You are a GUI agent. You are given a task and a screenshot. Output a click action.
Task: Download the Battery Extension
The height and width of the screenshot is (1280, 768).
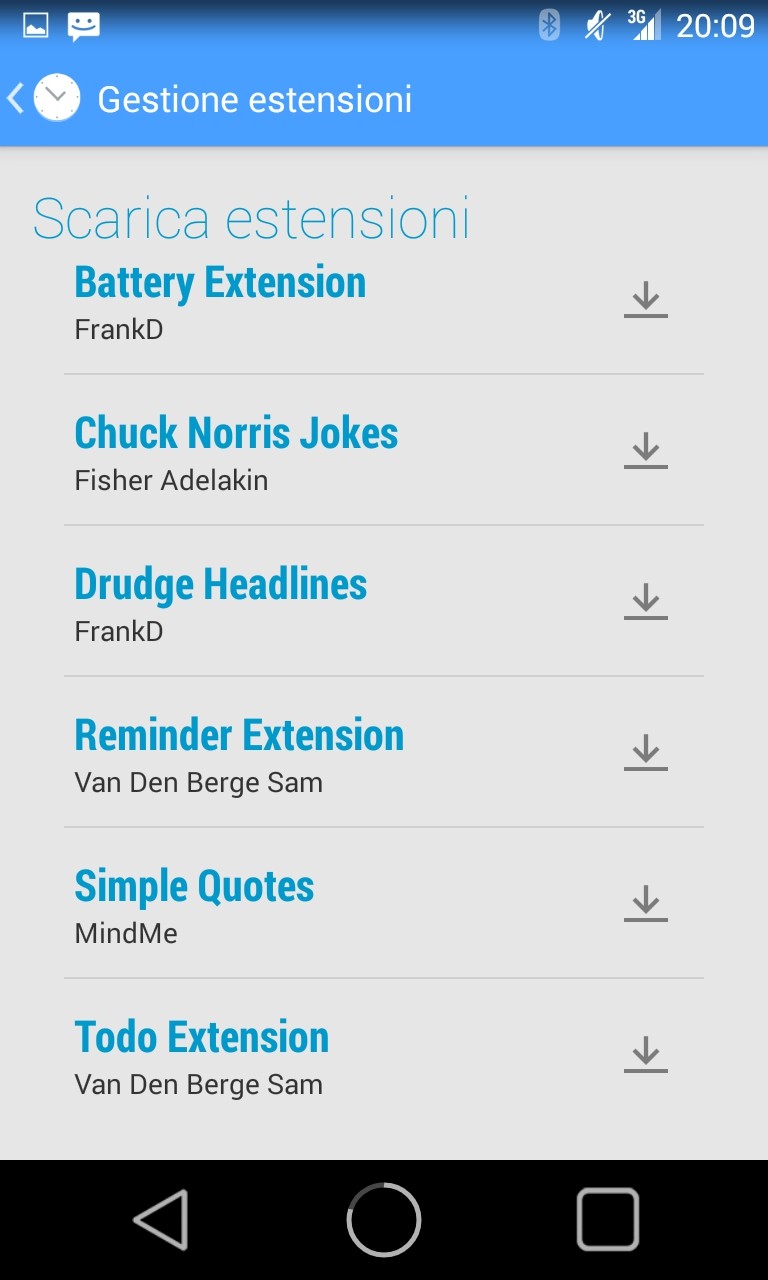coord(646,300)
